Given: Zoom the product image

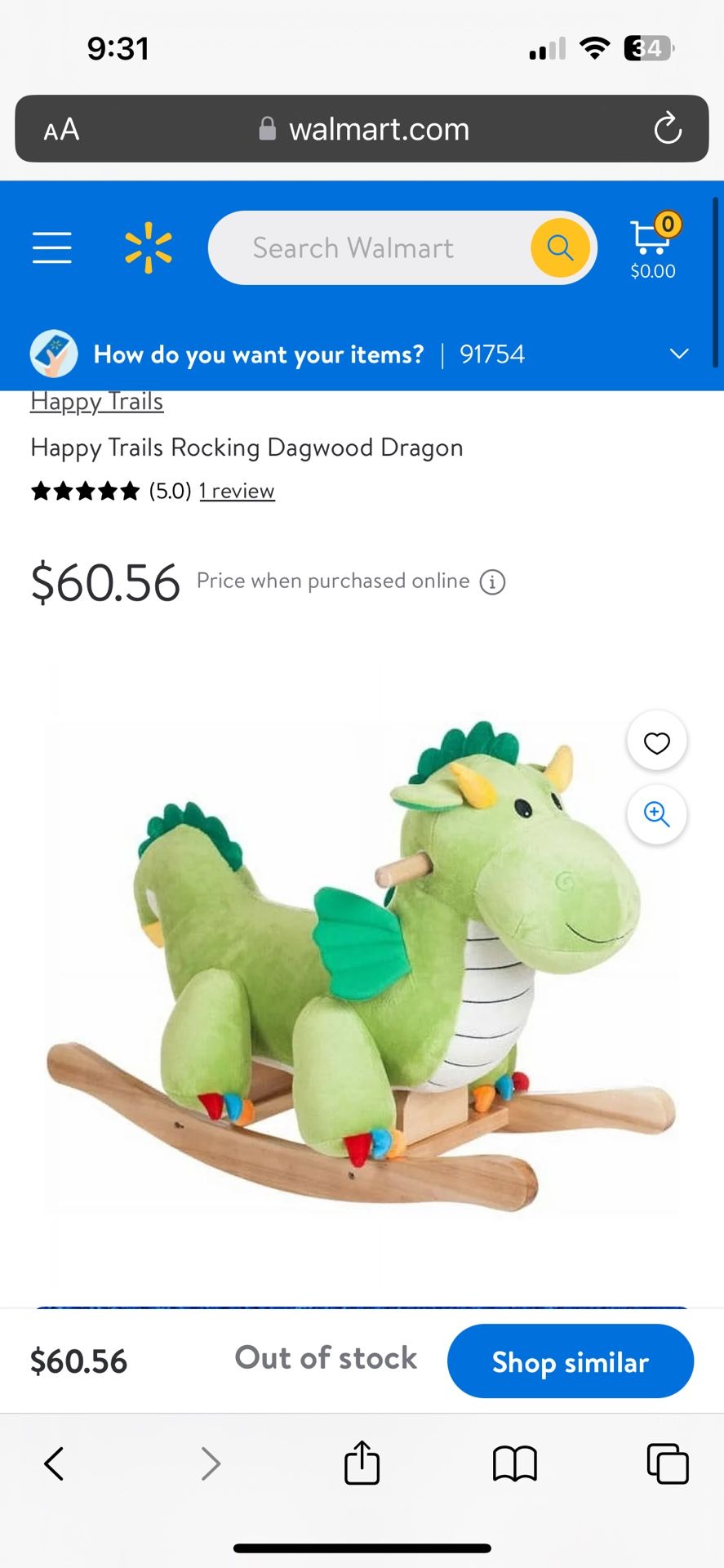Looking at the screenshot, I should pyautogui.click(x=657, y=814).
